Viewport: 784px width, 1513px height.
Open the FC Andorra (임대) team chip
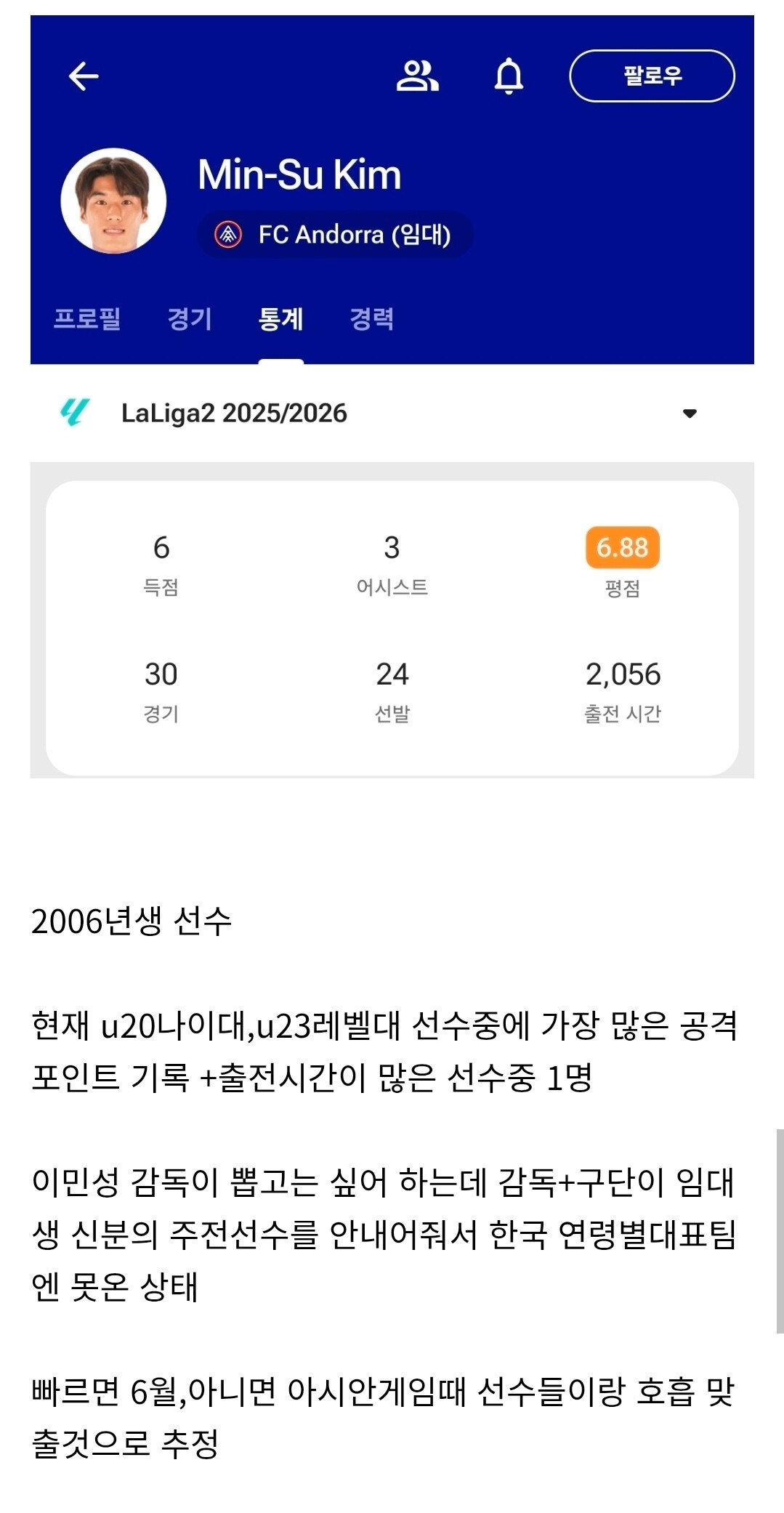[335, 235]
